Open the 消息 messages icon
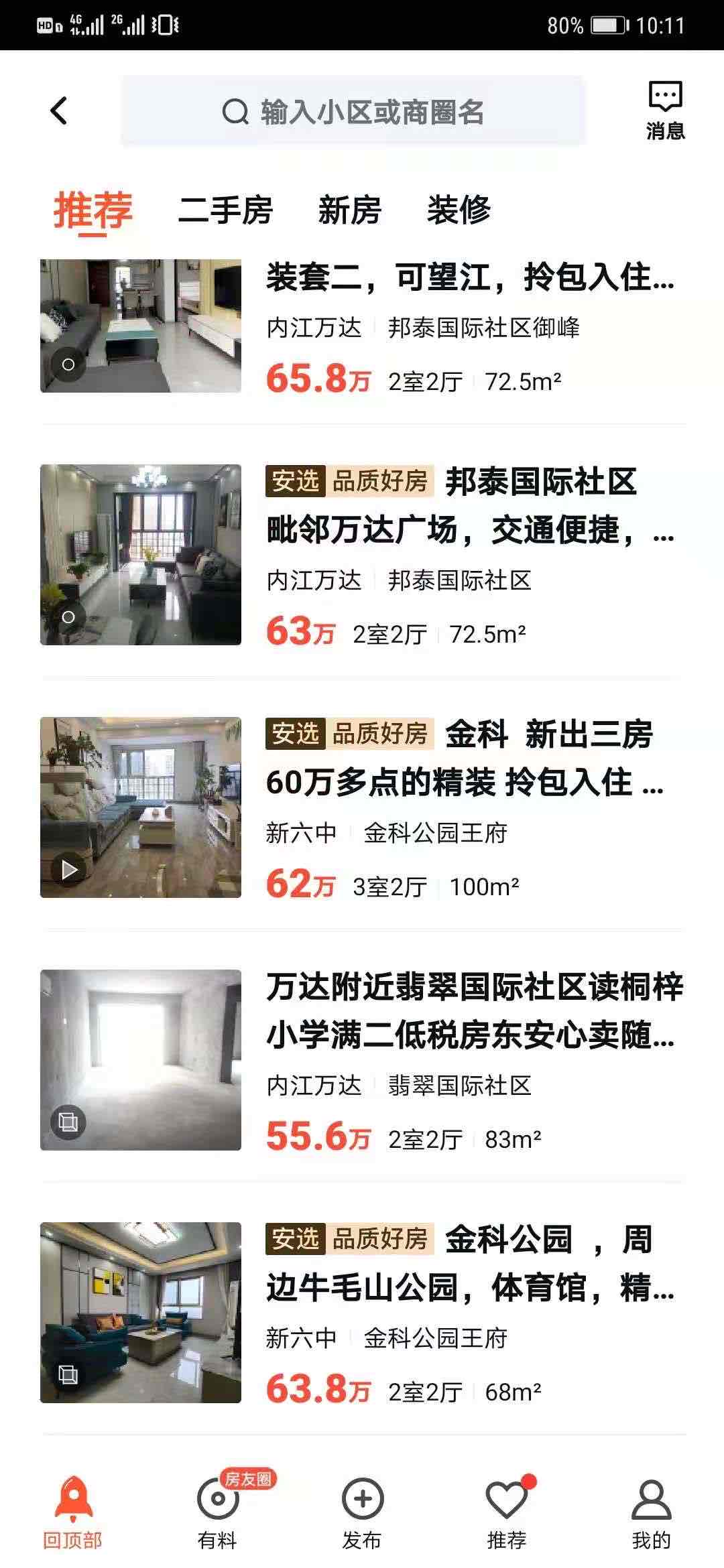Image resolution: width=724 pixels, height=1568 pixels. (665, 111)
